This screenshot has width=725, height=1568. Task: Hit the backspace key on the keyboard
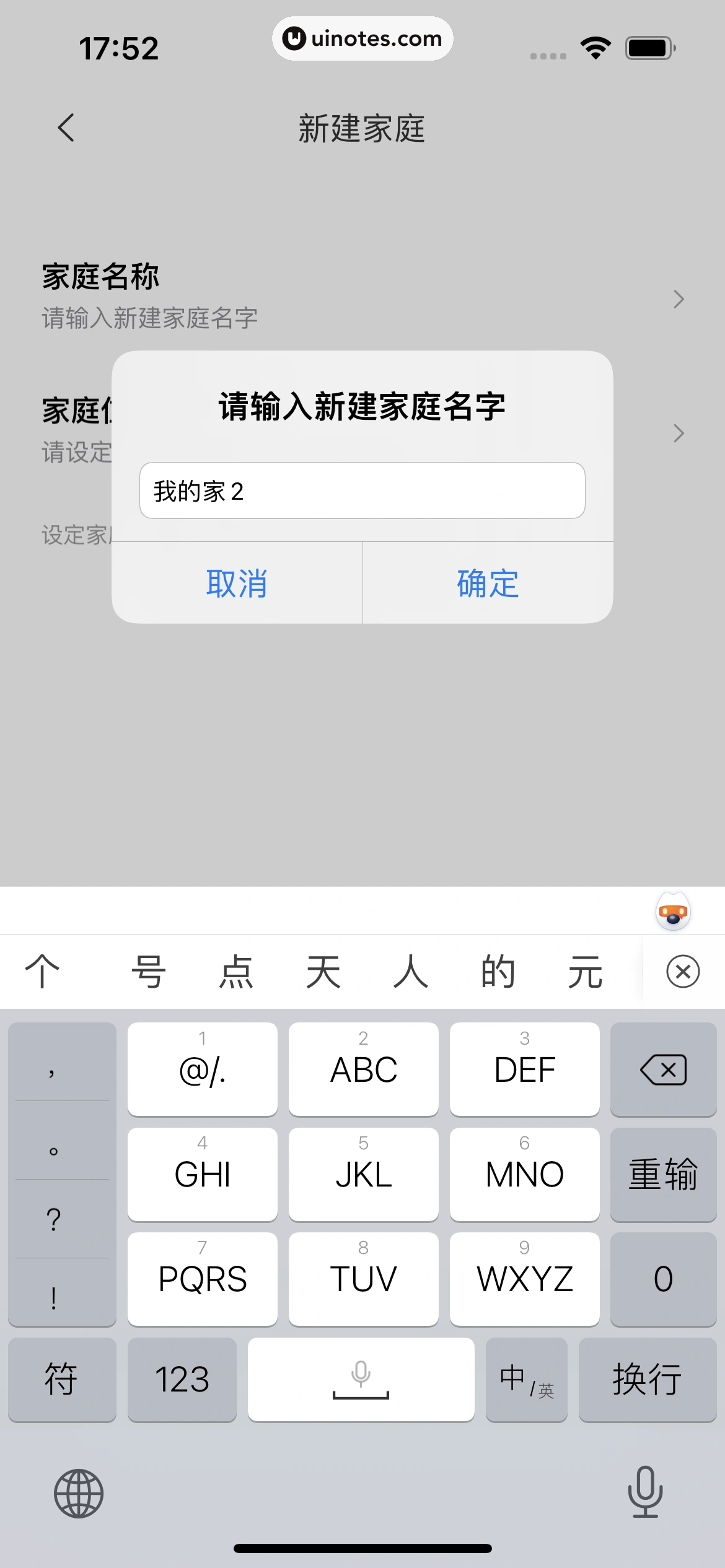click(663, 1069)
